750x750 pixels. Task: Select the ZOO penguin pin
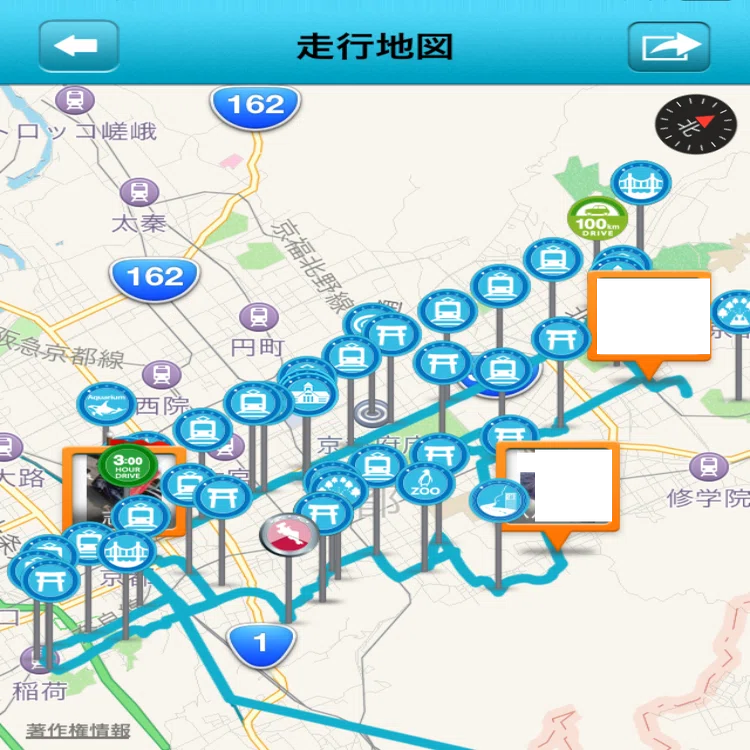click(425, 483)
